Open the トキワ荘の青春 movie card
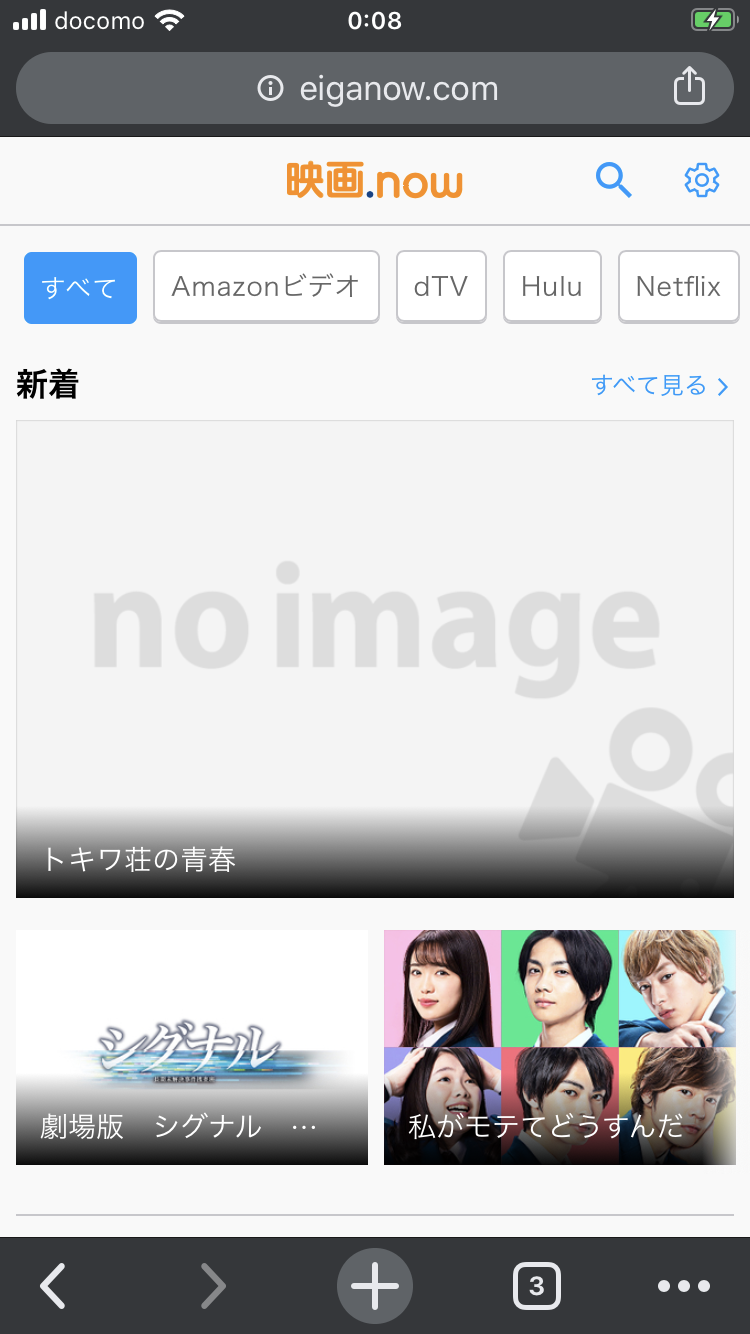Viewport: 750px width, 1334px height. click(375, 659)
